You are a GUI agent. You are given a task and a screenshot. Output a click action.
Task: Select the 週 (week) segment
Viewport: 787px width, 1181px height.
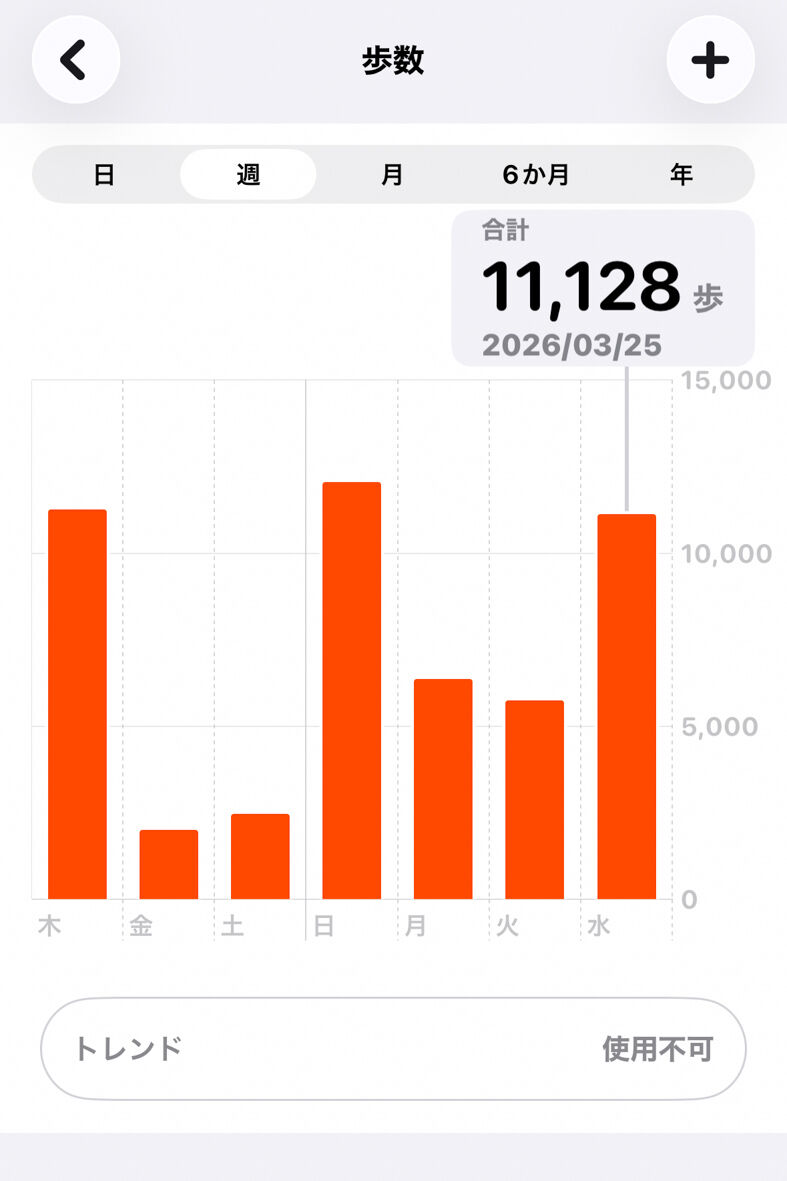(248, 175)
